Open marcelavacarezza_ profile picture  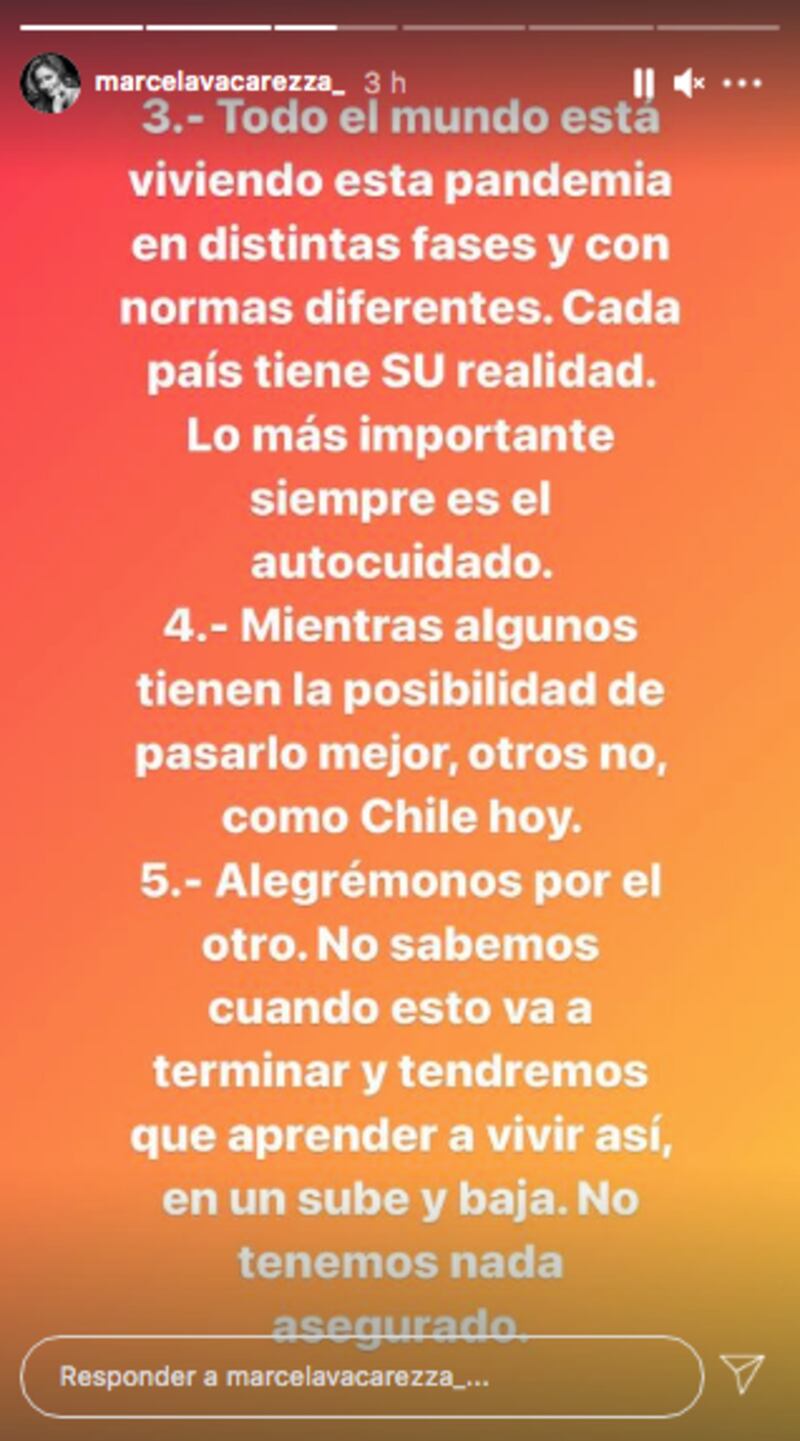[x=50, y=83]
